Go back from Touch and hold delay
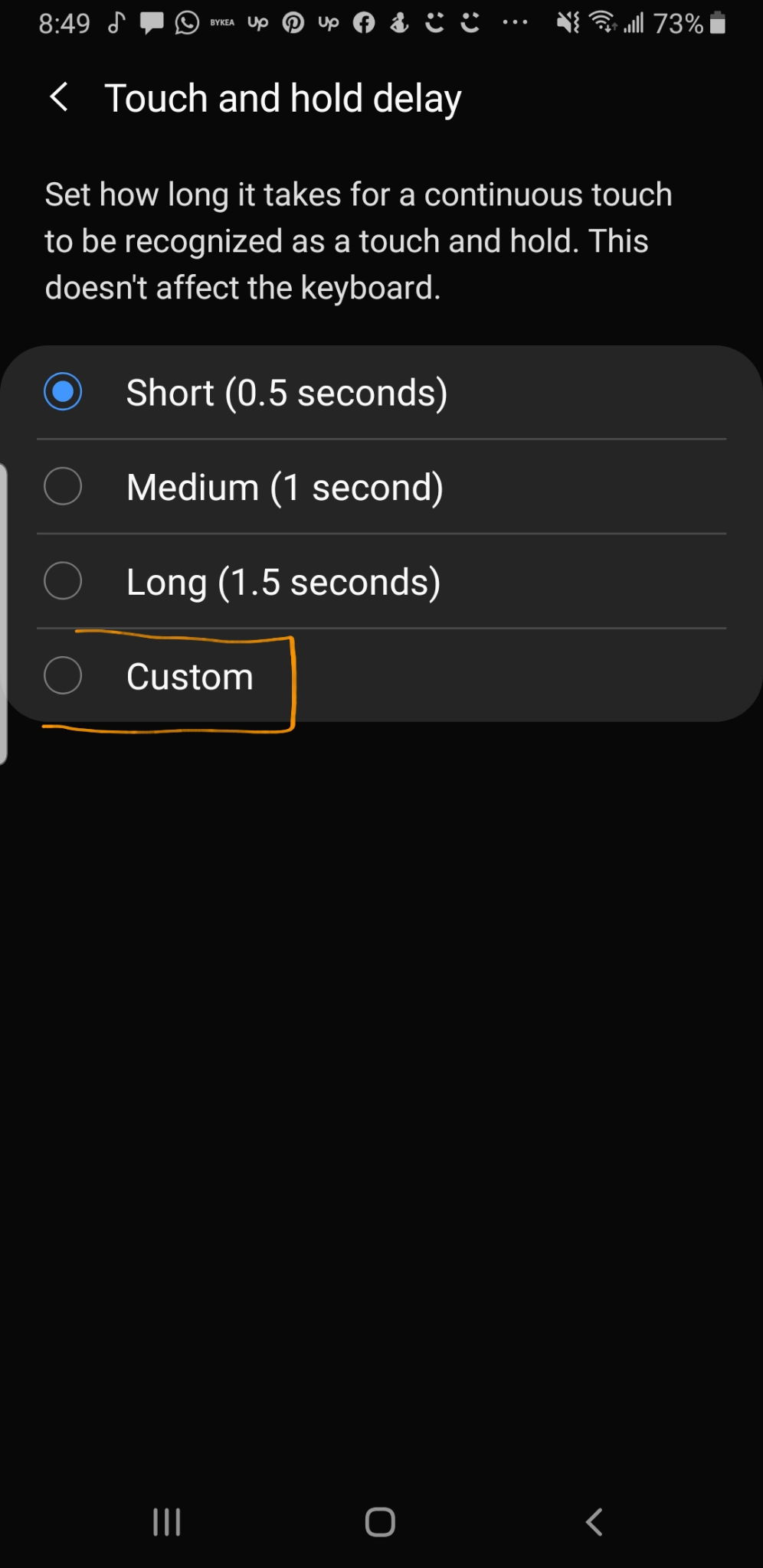The width and height of the screenshot is (763, 1568). click(59, 98)
